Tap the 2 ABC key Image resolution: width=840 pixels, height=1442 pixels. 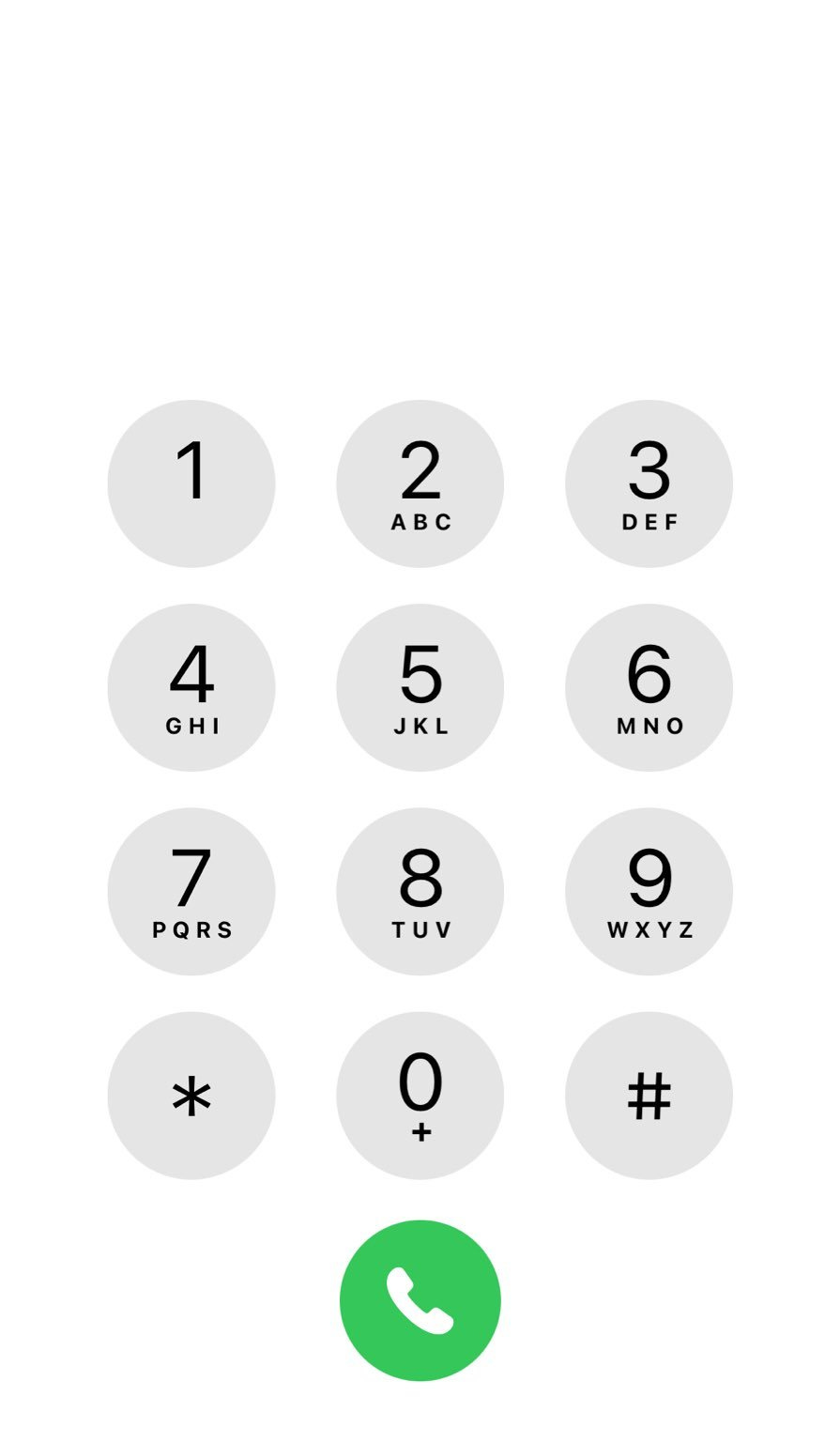(420, 483)
